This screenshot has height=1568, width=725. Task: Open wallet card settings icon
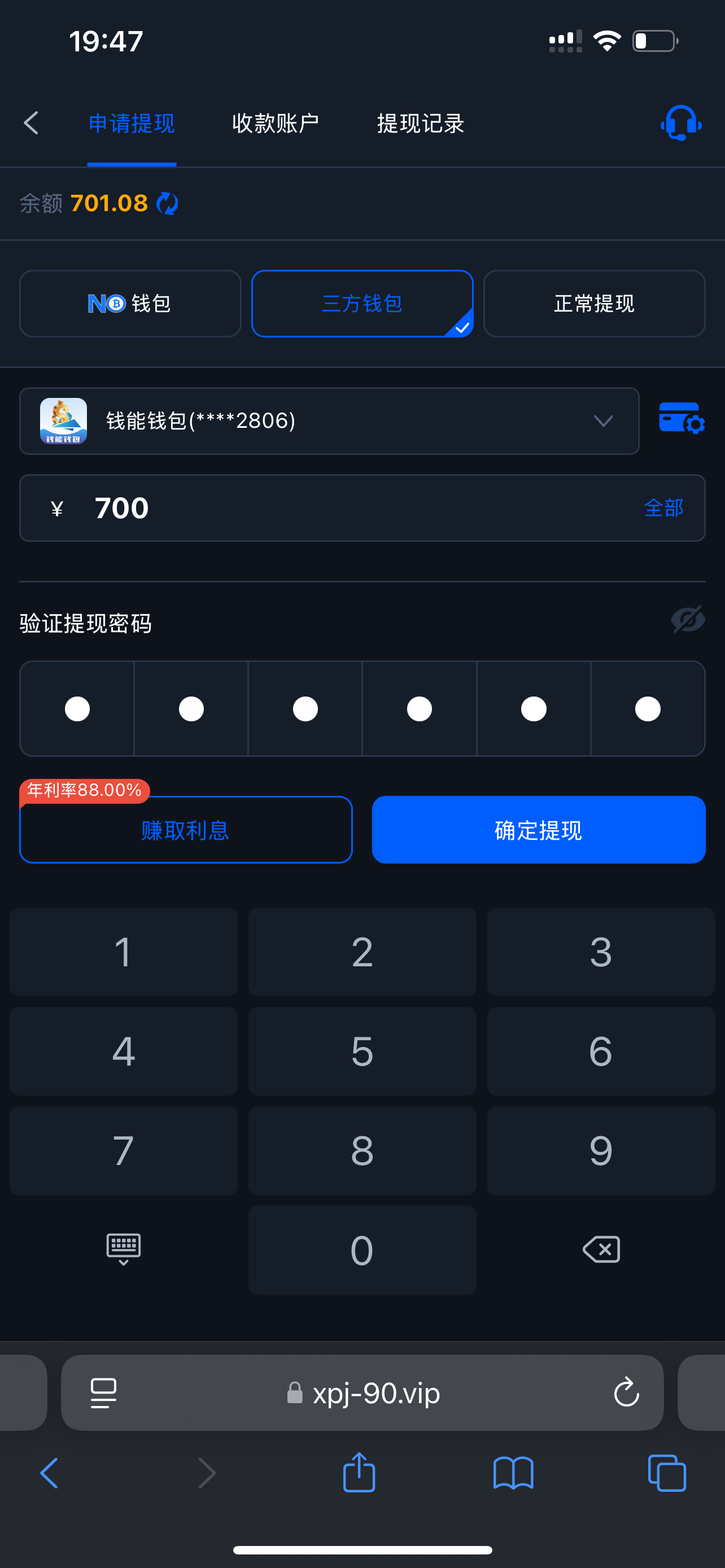click(681, 419)
